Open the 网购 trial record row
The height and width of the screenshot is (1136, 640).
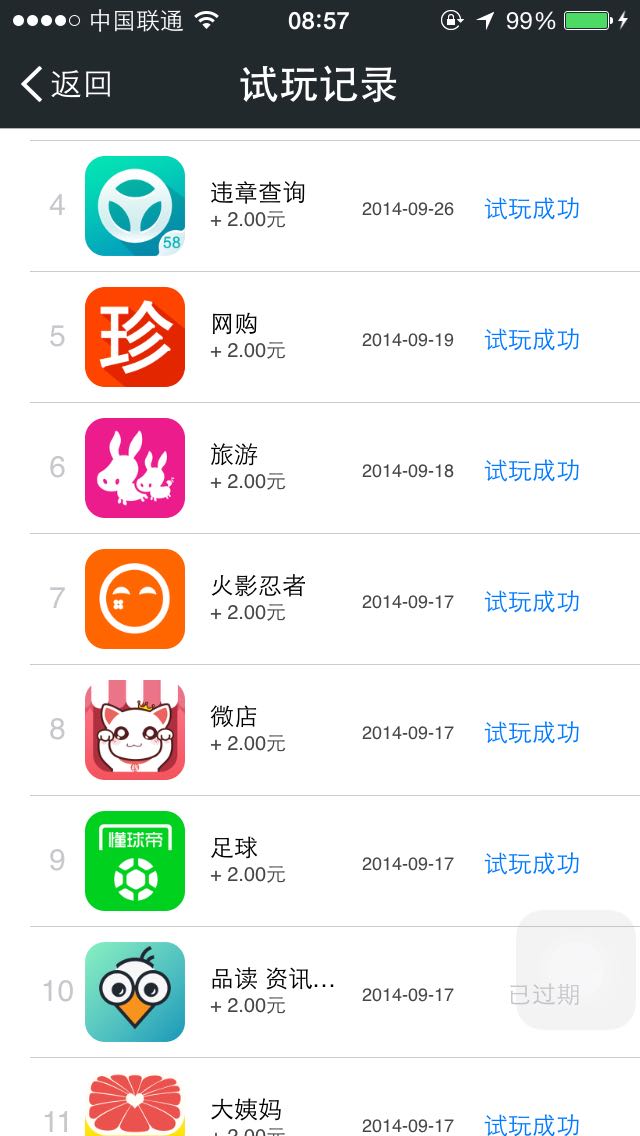point(320,338)
